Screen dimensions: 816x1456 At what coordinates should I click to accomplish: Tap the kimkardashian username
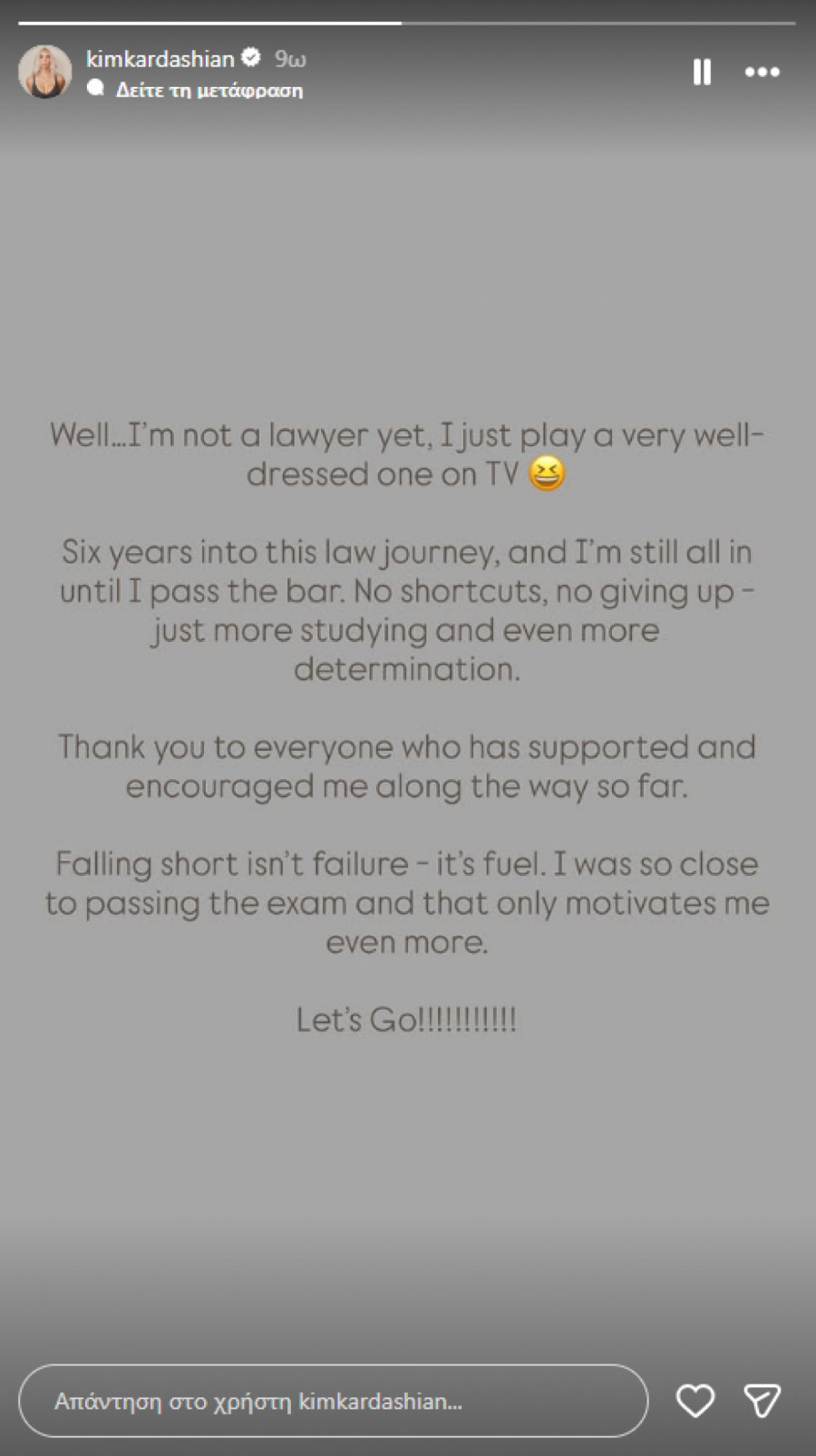[160, 59]
